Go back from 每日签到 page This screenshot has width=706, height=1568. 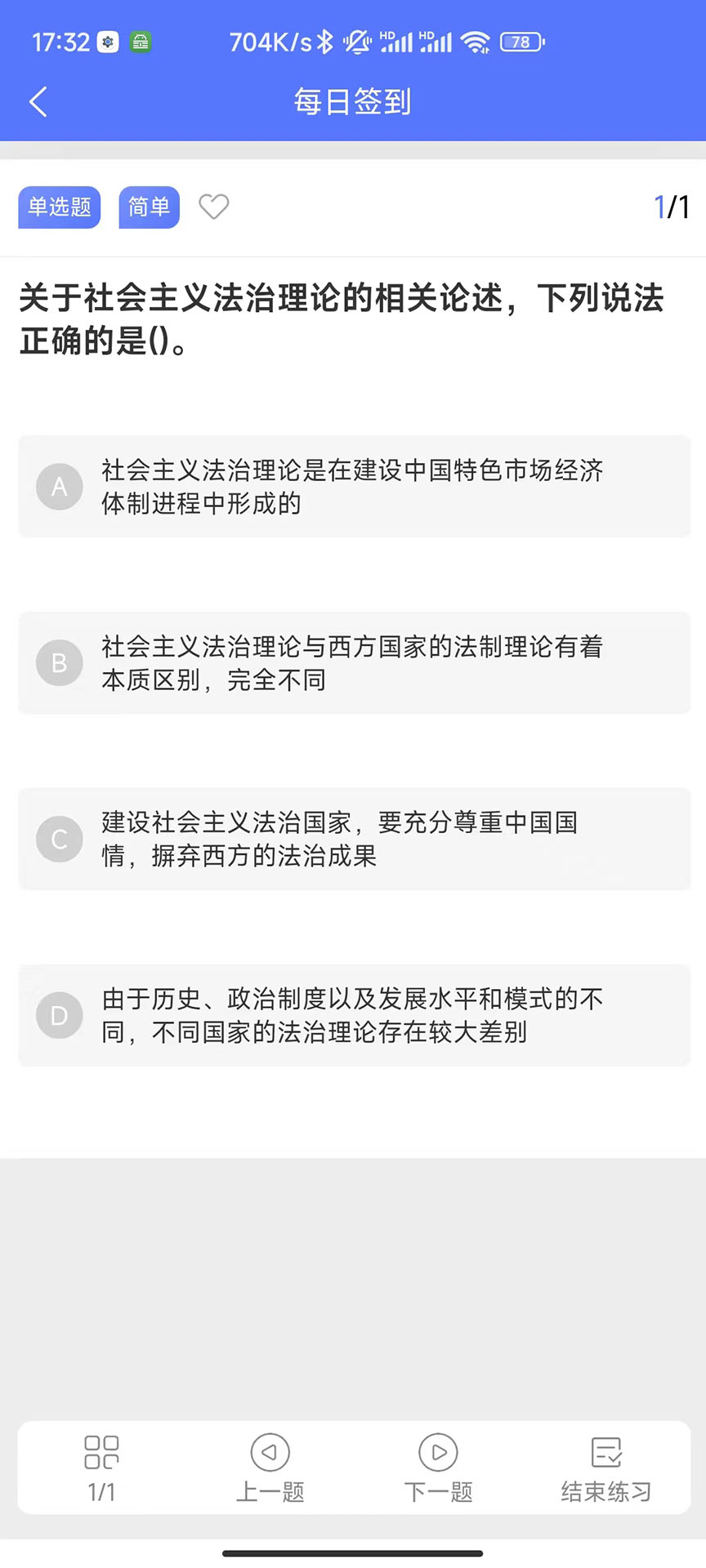click(x=38, y=102)
